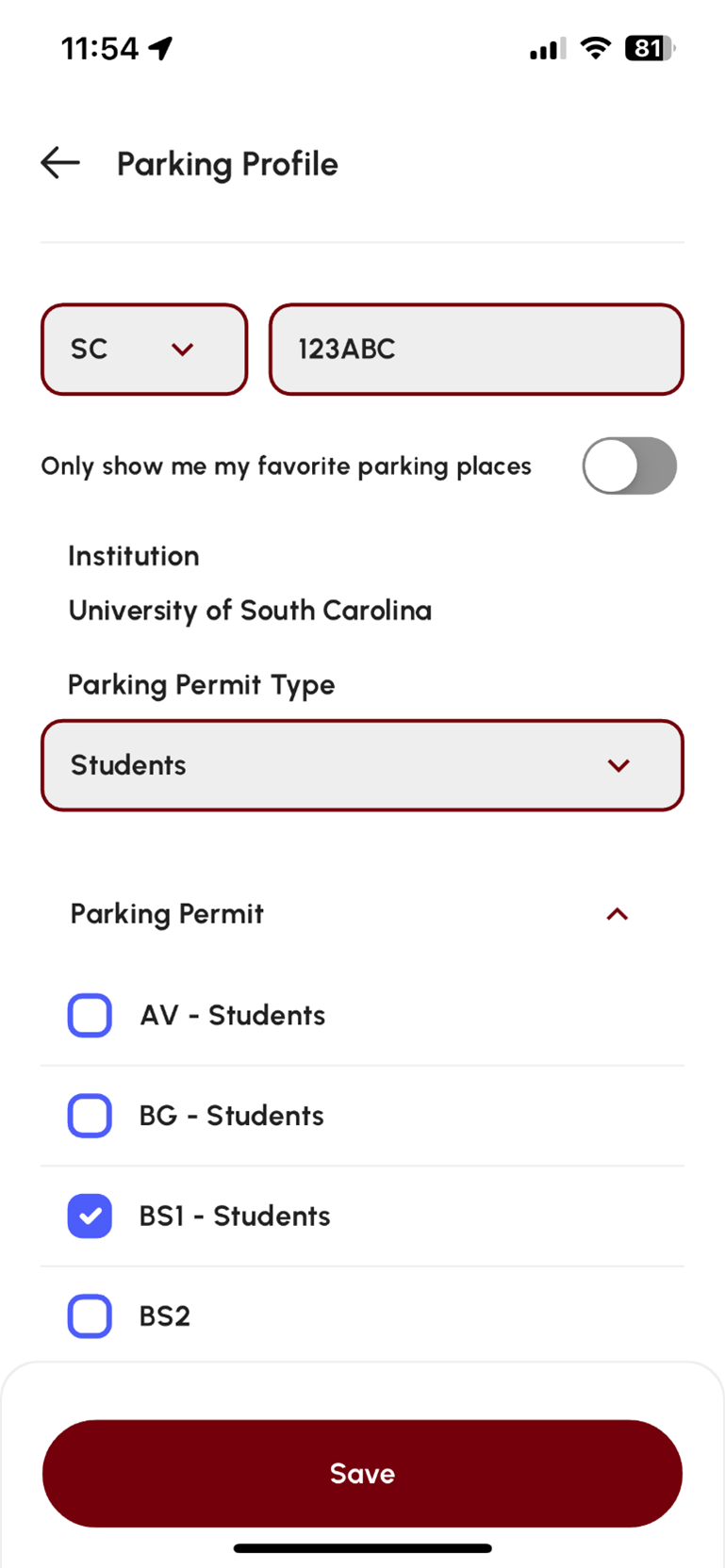Select the BS2 permit row label

165,1316
